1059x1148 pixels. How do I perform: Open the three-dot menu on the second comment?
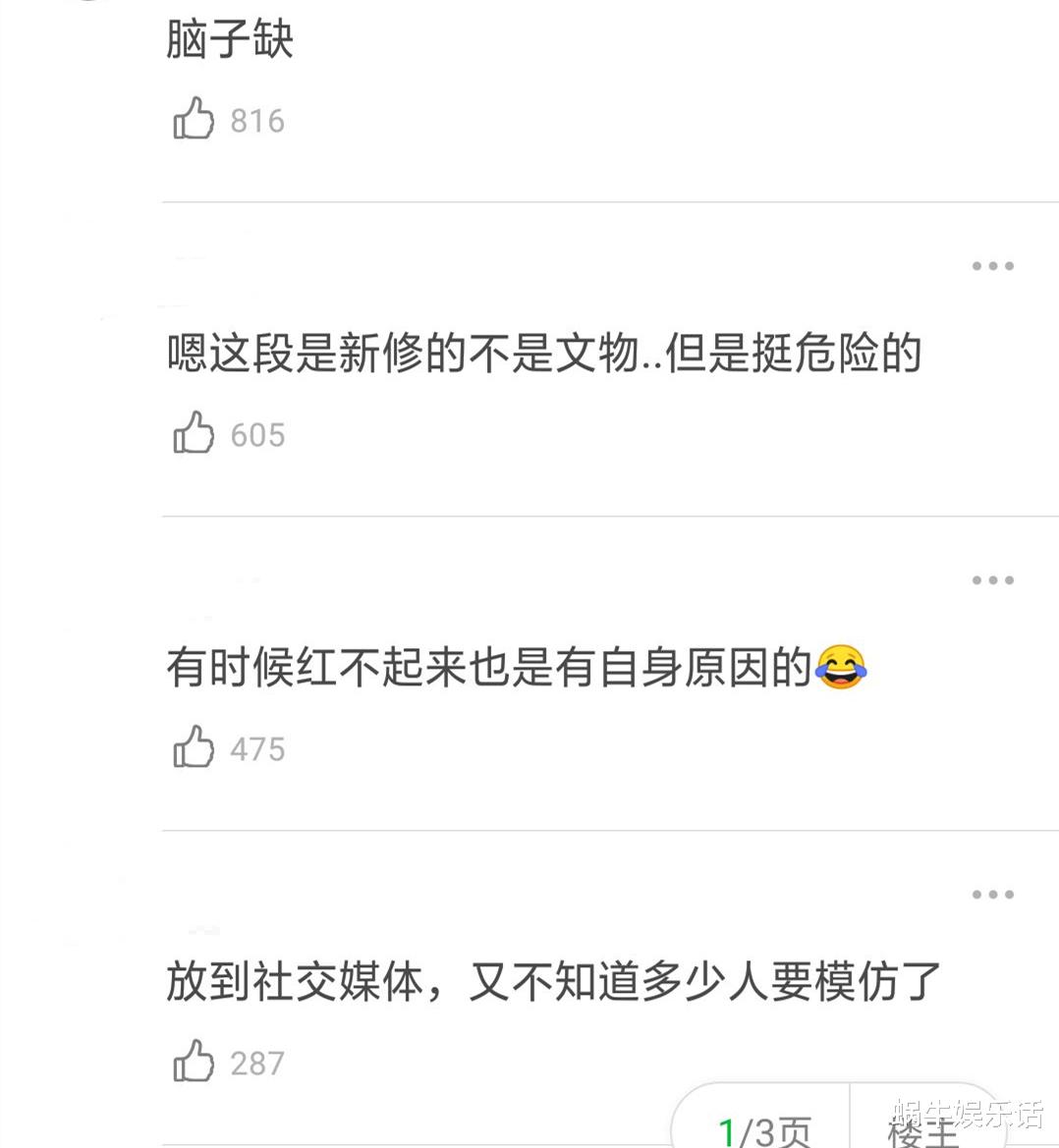point(993,265)
